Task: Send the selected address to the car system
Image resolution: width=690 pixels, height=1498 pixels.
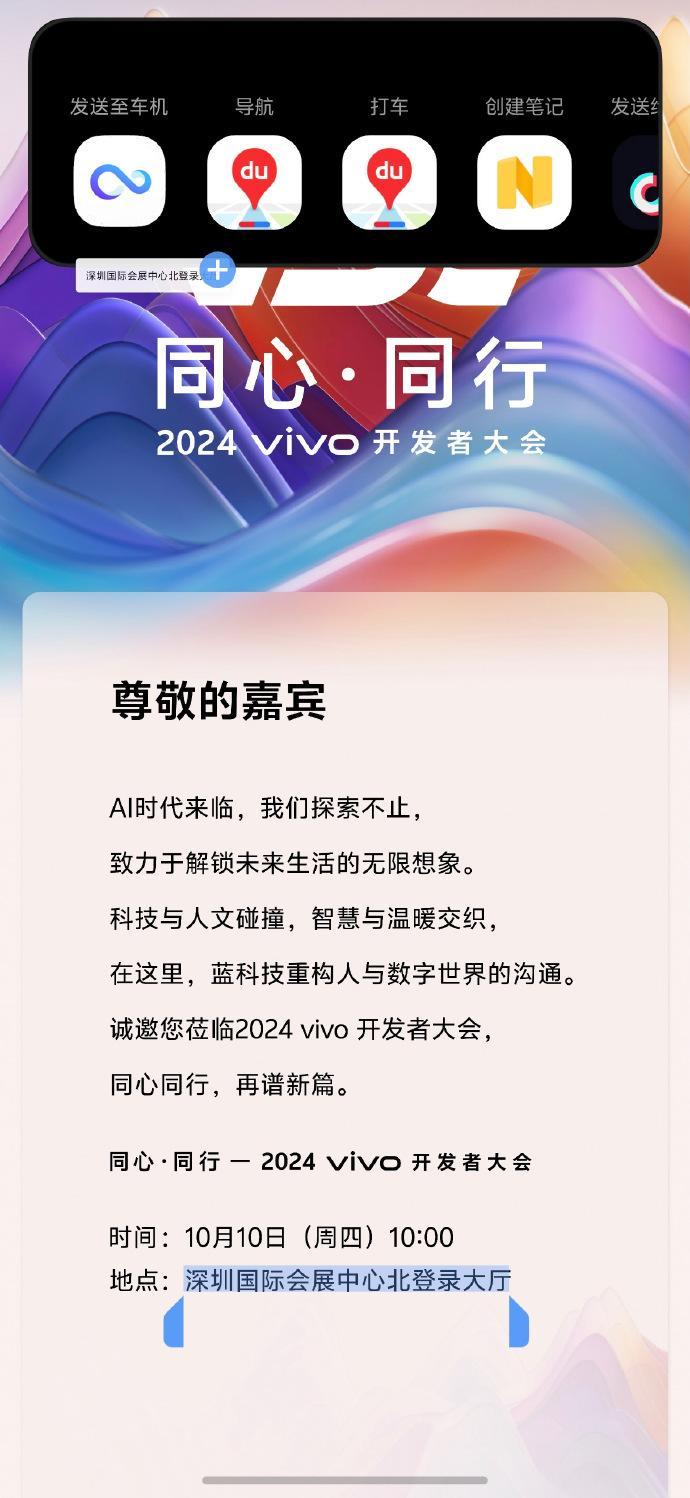Action: [119, 182]
